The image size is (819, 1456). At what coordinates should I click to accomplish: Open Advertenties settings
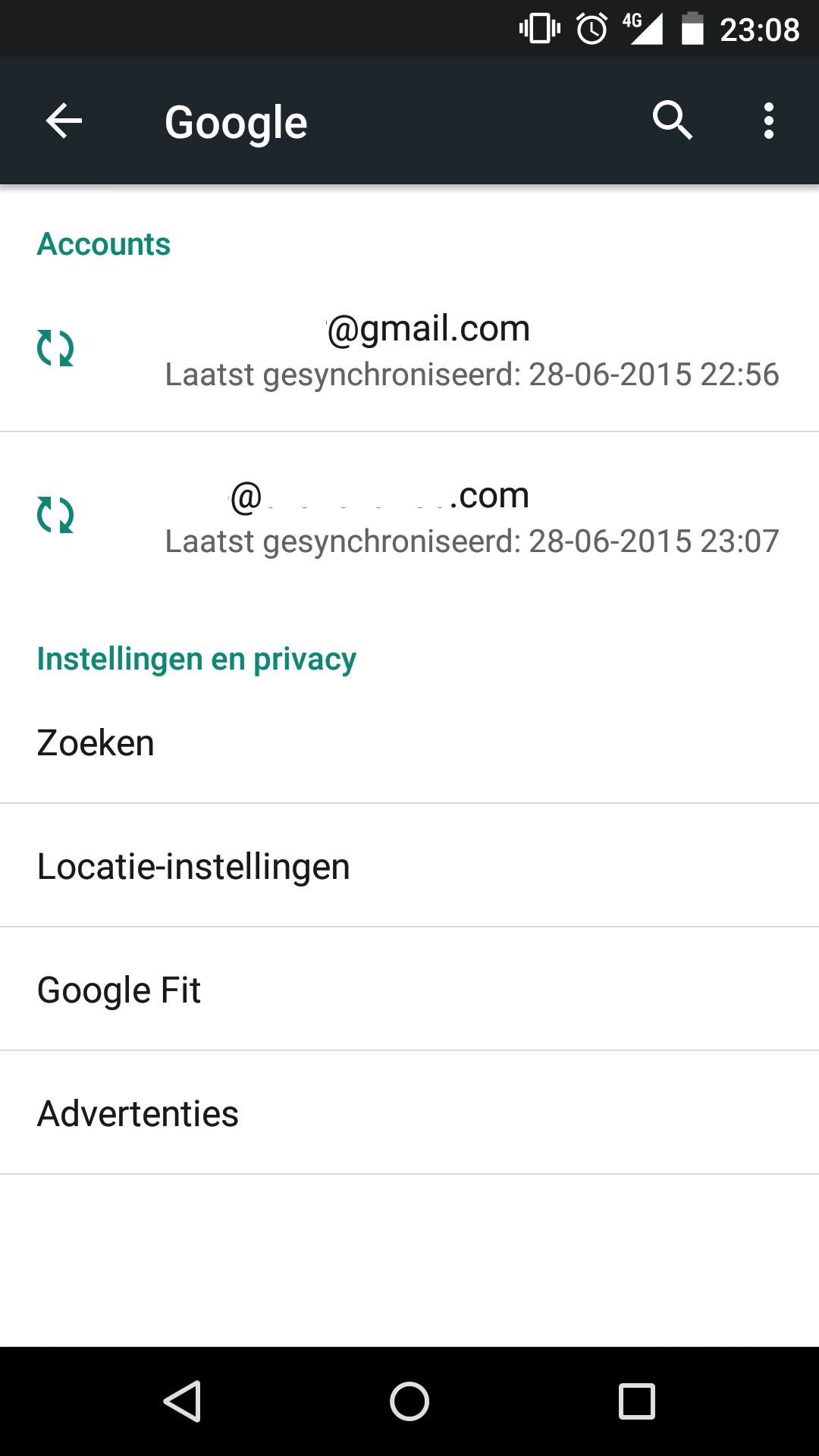tap(409, 1113)
